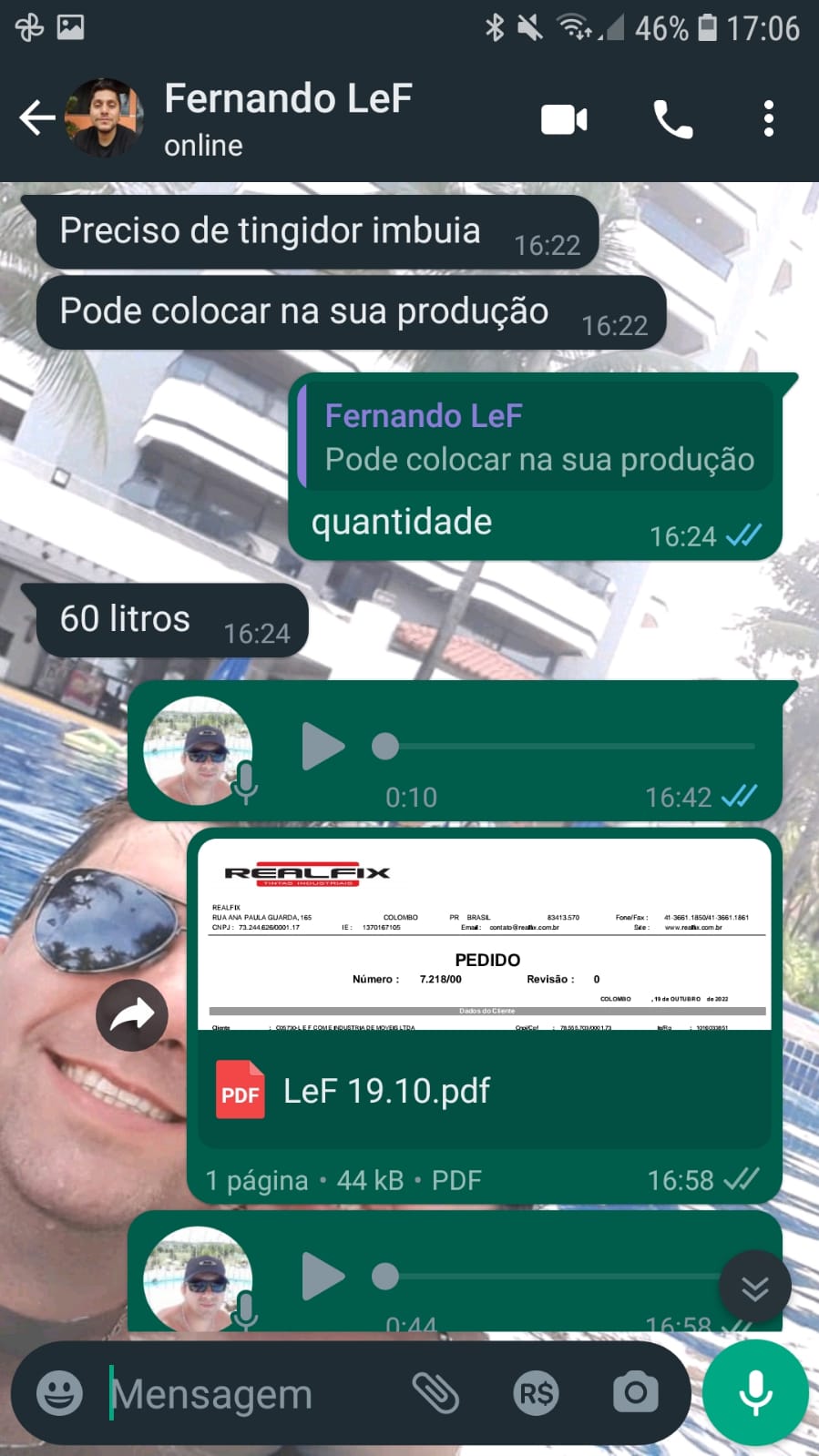The height and width of the screenshot is (1456, 819).
Task: Jump to the latest messages
Action: 754,1288
